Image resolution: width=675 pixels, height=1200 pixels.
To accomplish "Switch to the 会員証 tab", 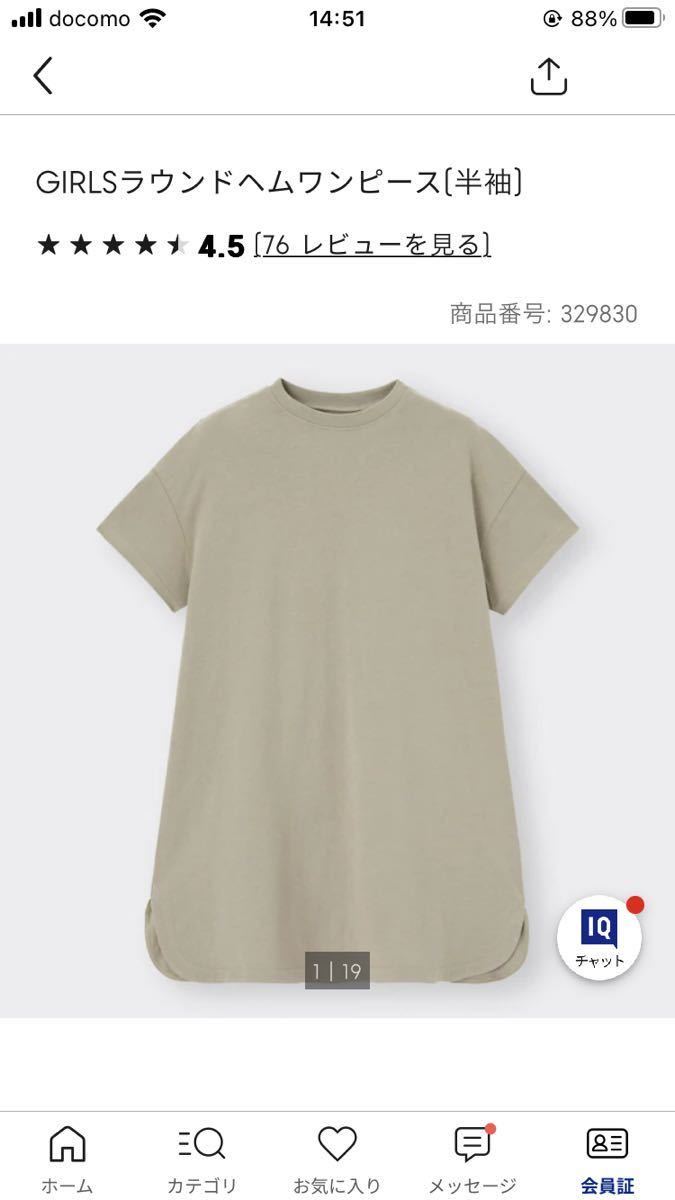I will pyautogui.click(x=607, y=1158).
